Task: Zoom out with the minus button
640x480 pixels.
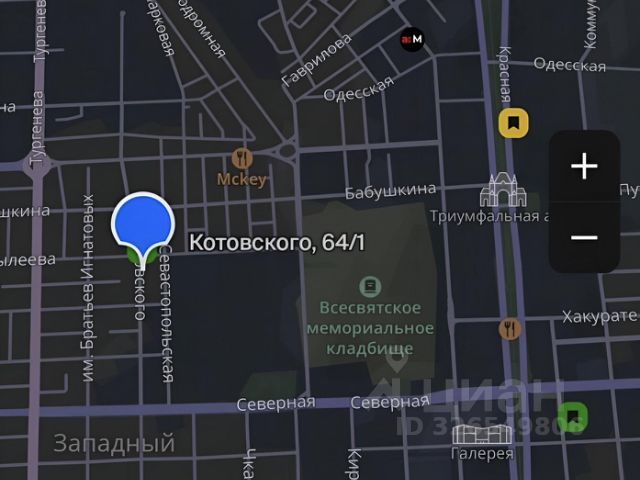Action: coord(584,237)
